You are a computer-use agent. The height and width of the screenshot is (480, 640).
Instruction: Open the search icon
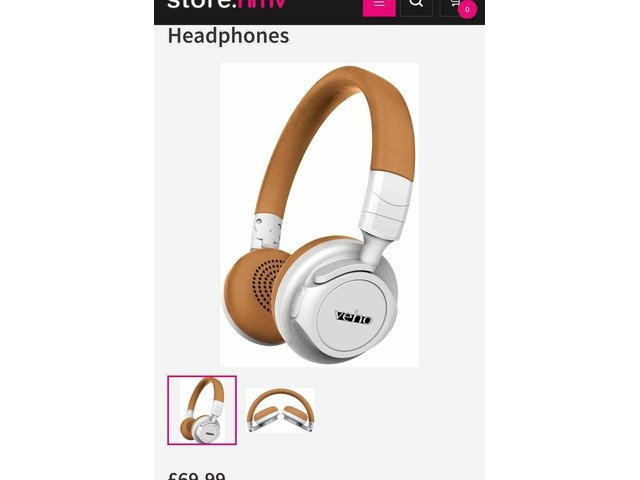(x=416, y=5)
